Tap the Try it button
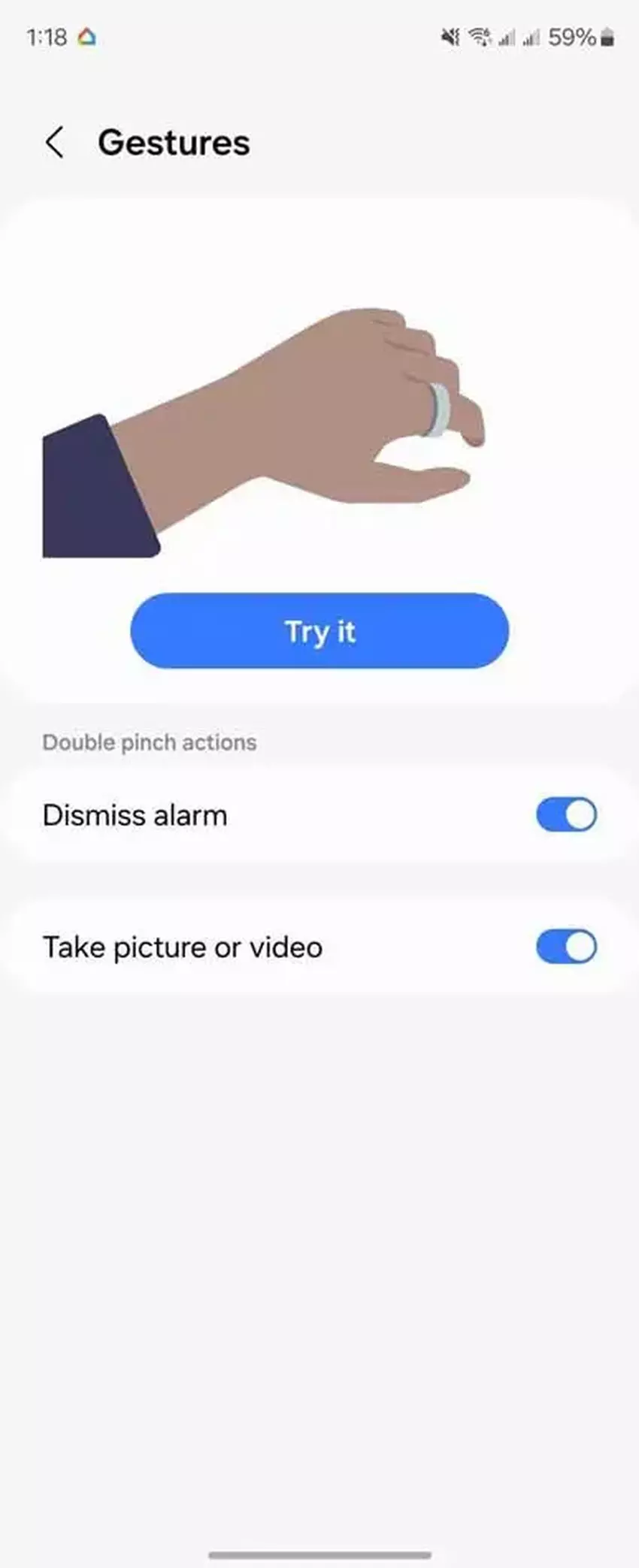This screenshot has height=1568, width=639. point(319,631)
